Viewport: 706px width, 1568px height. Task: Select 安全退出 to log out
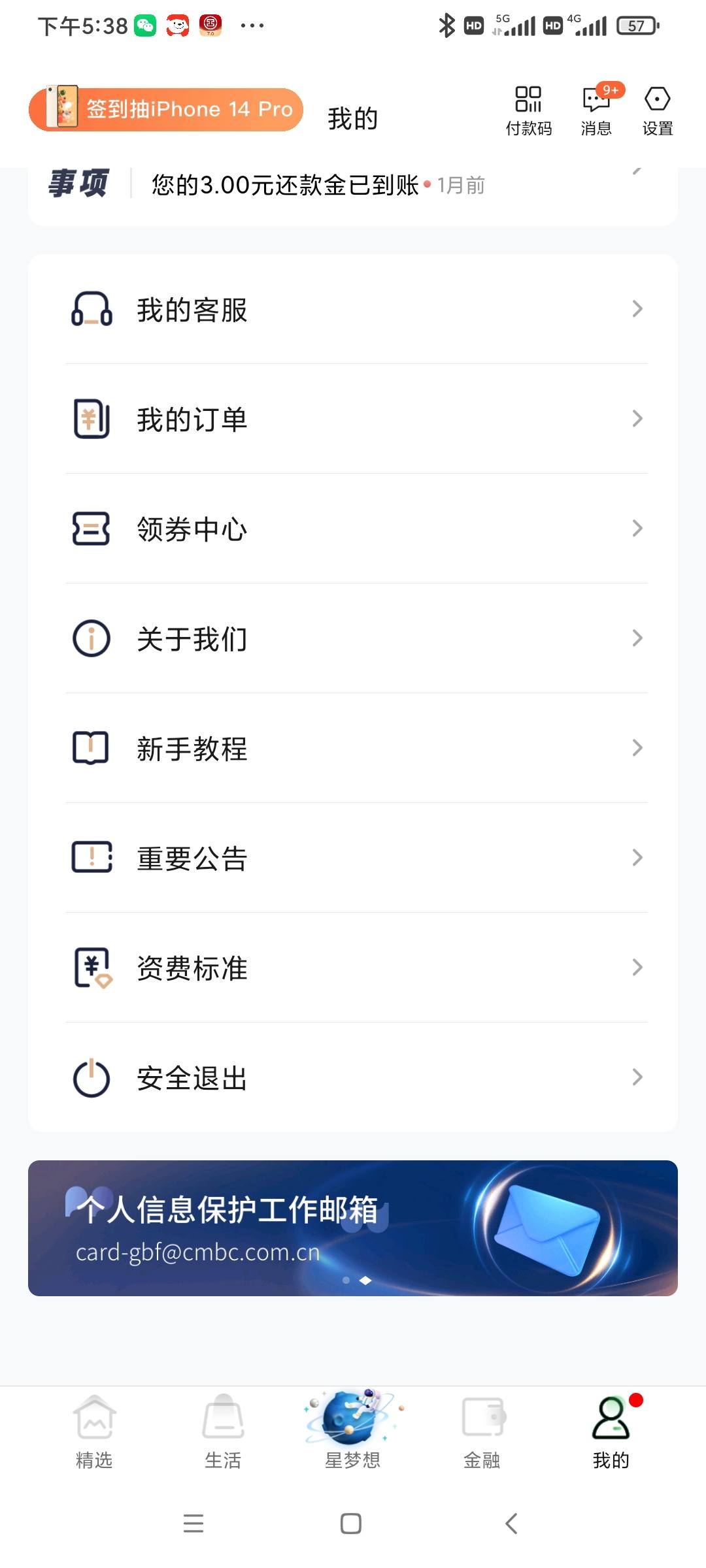pyautogui.click(x=353, y=1077)
